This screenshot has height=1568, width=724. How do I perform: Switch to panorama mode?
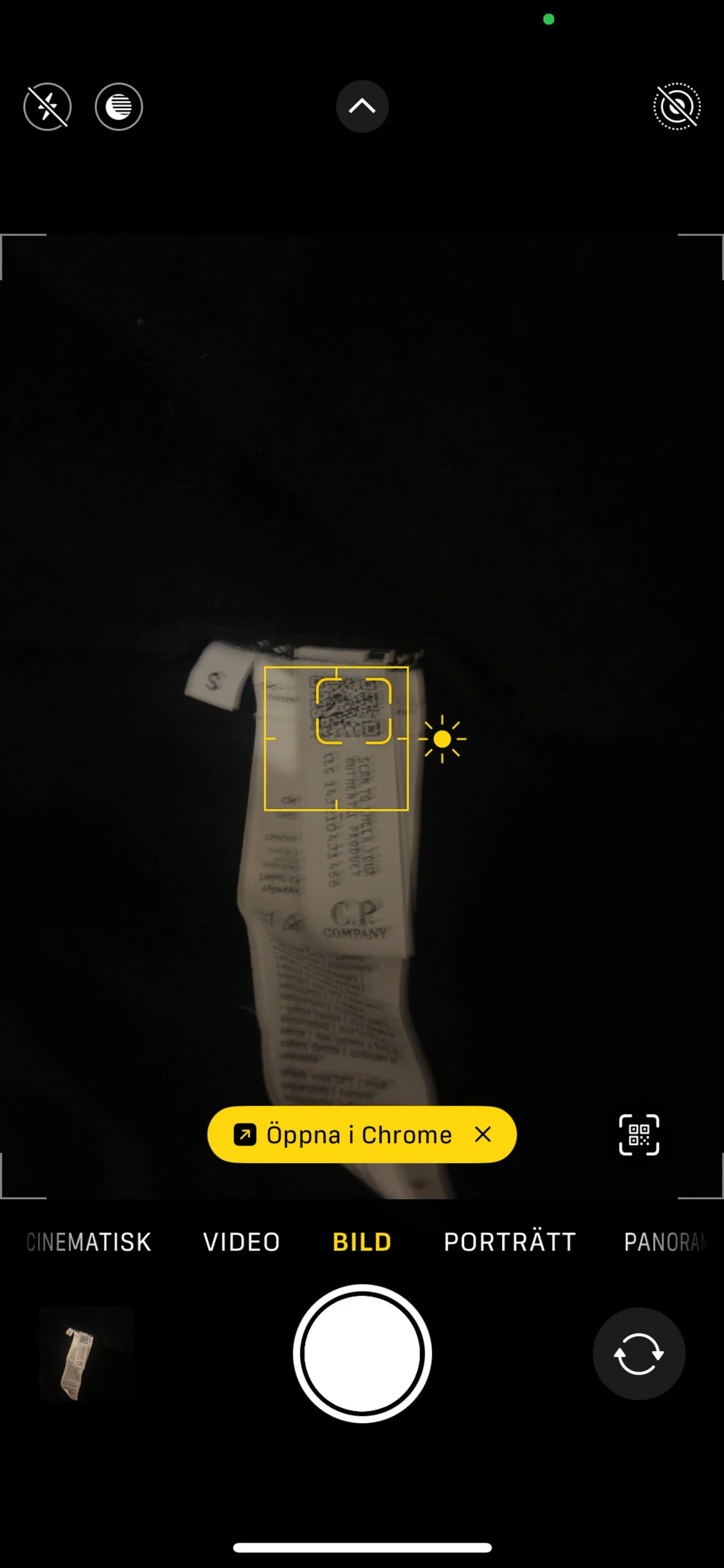(x=666, y=1242)
